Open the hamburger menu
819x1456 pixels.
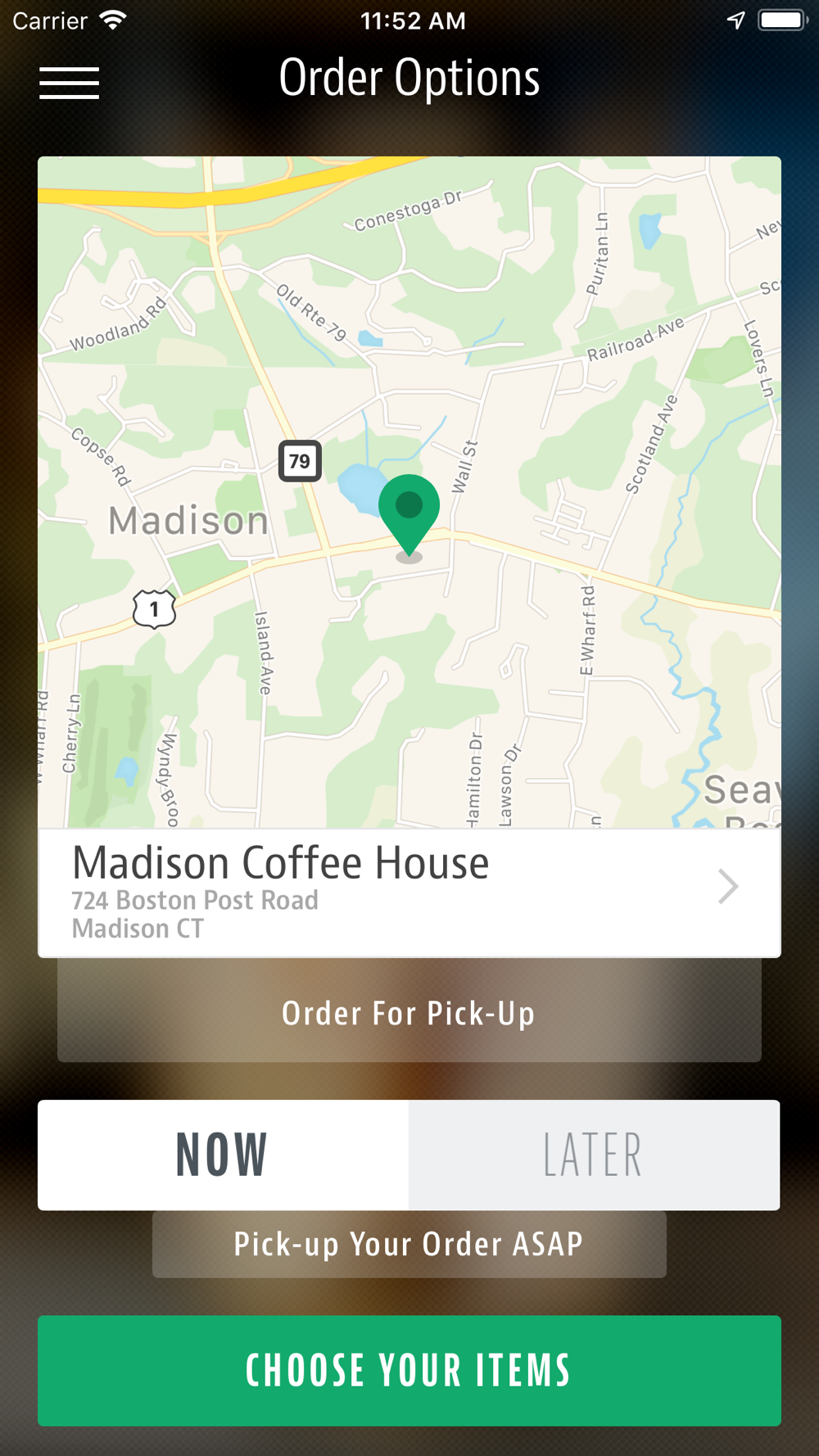coord(70,84)
